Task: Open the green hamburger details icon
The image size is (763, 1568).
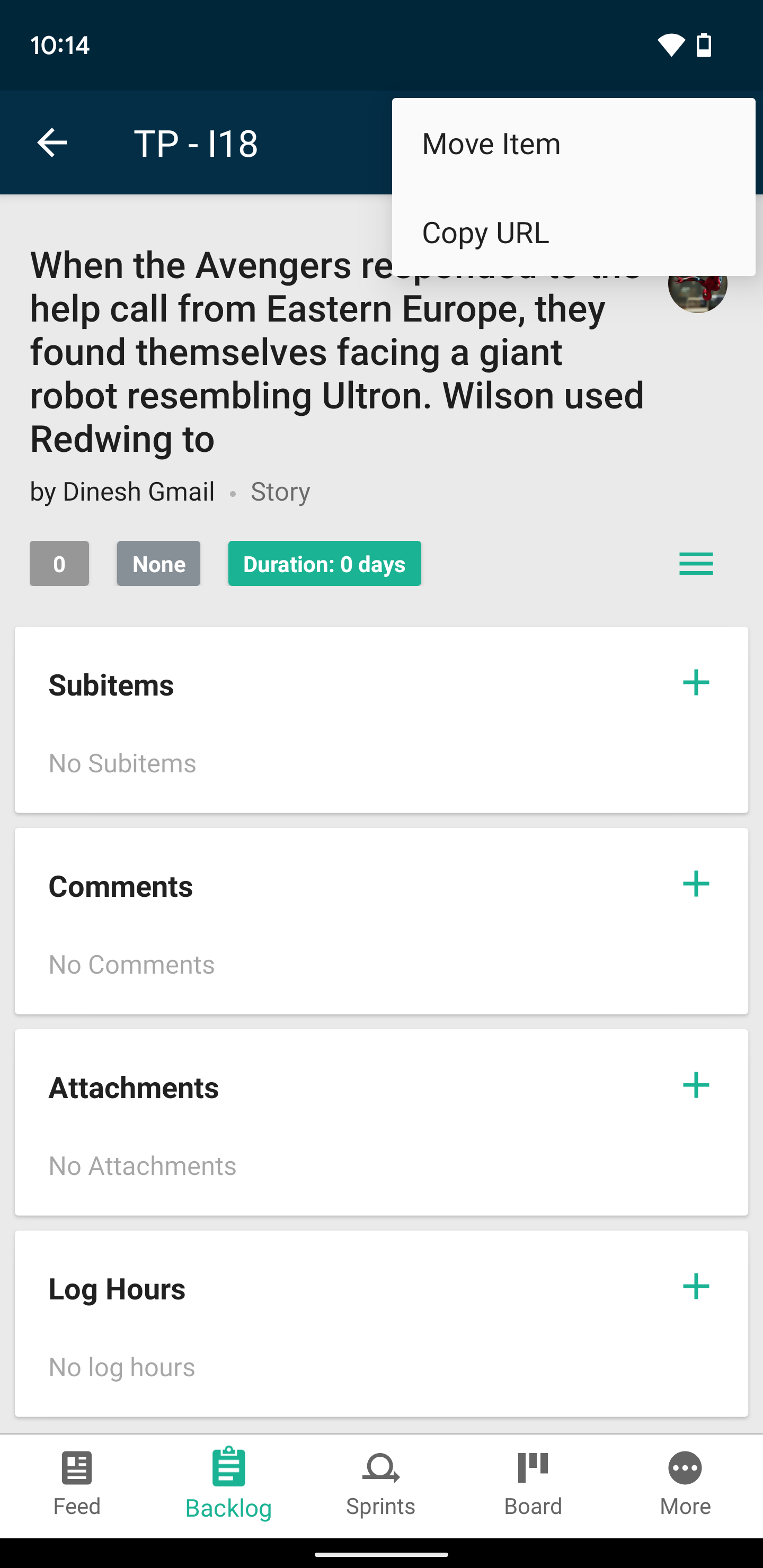Action: pos(695,564)
